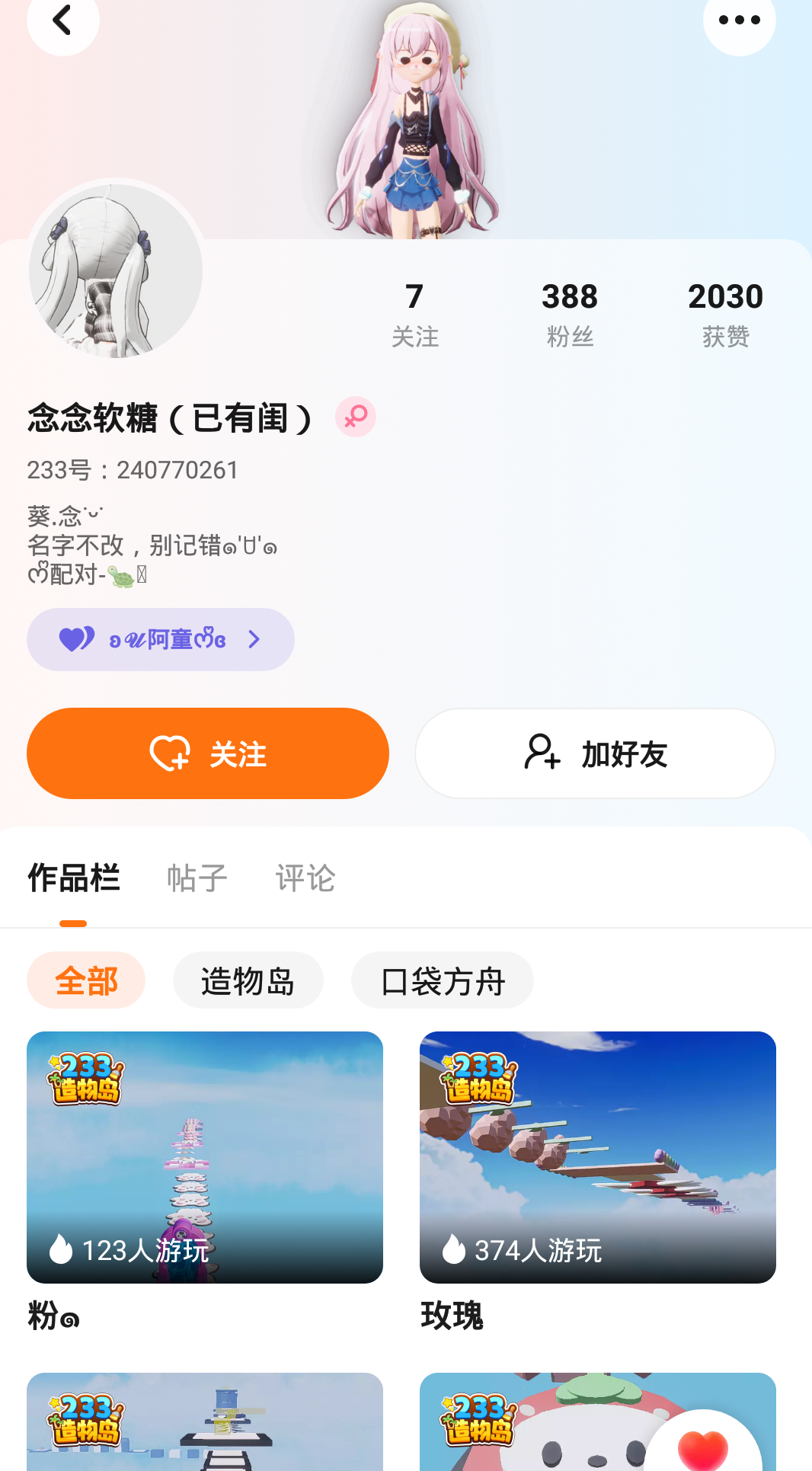This screenshot has height=1471, width=812.
Task: Open the 玫瑰 game card
Action: pyautogui.click(x=598, y=1157)
